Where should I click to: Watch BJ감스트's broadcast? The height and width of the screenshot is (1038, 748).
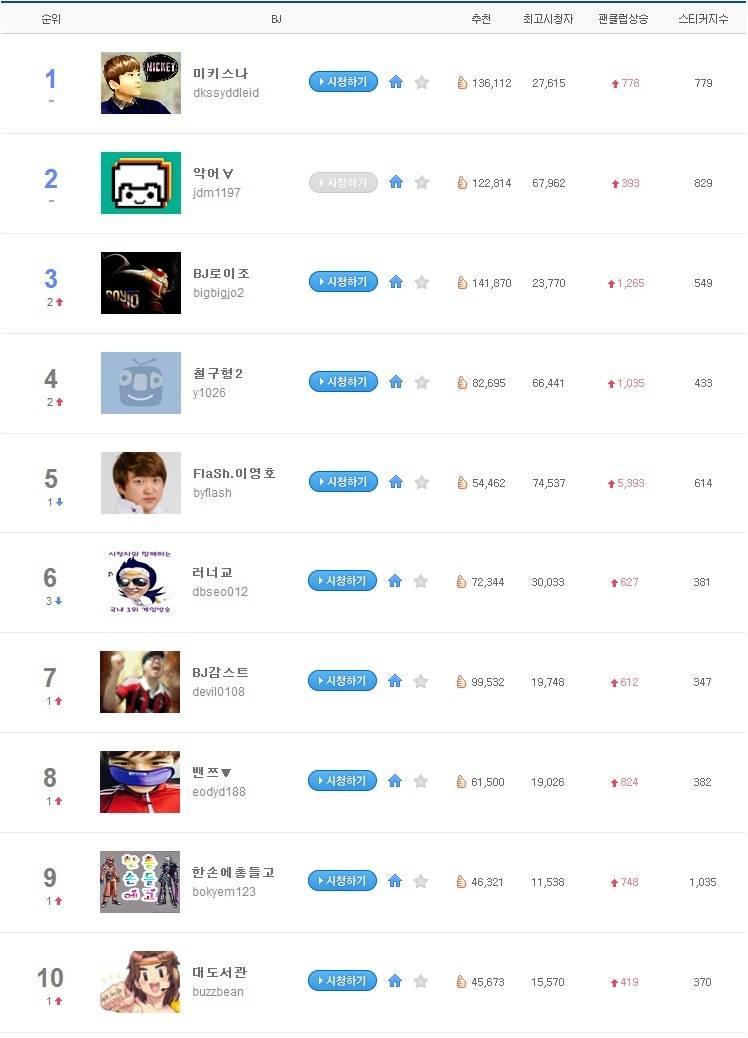pos(343,681)
